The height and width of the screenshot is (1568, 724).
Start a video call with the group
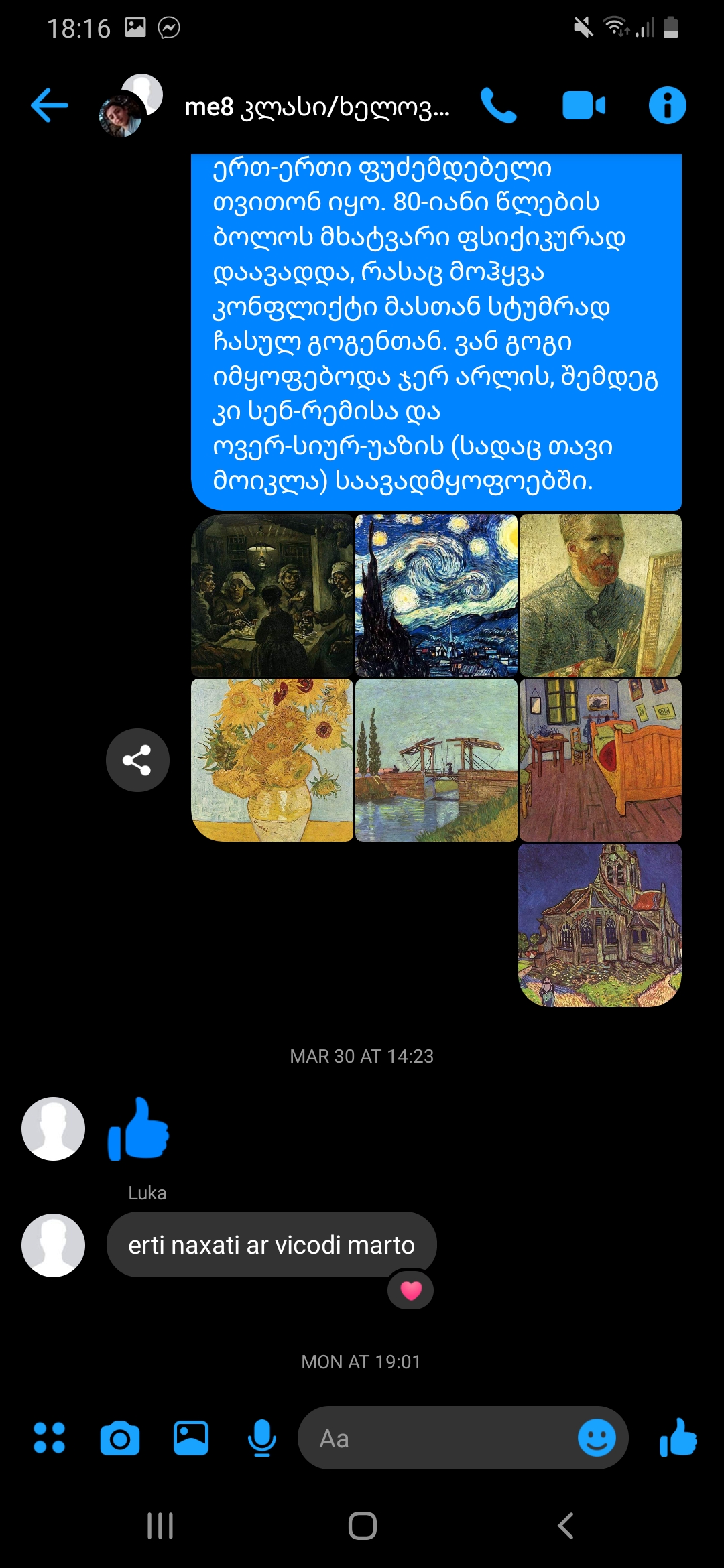(583, 106)
